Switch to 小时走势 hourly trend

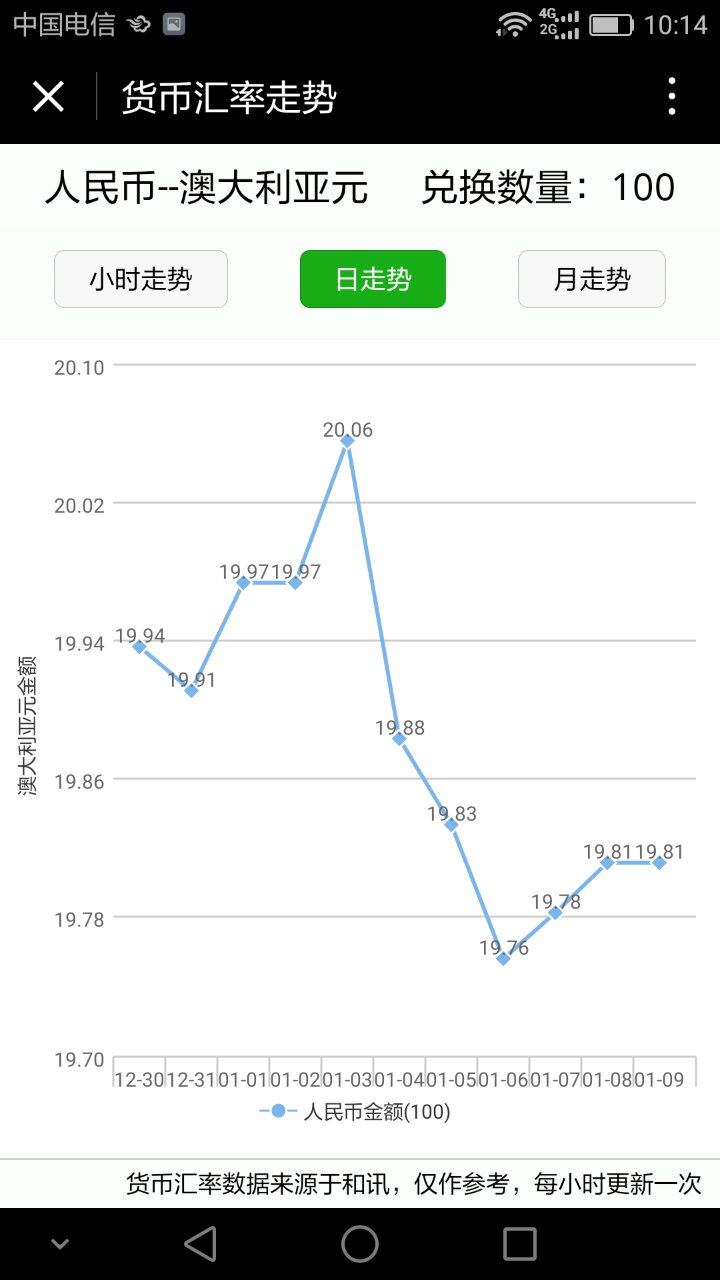(x=141, y=279)
